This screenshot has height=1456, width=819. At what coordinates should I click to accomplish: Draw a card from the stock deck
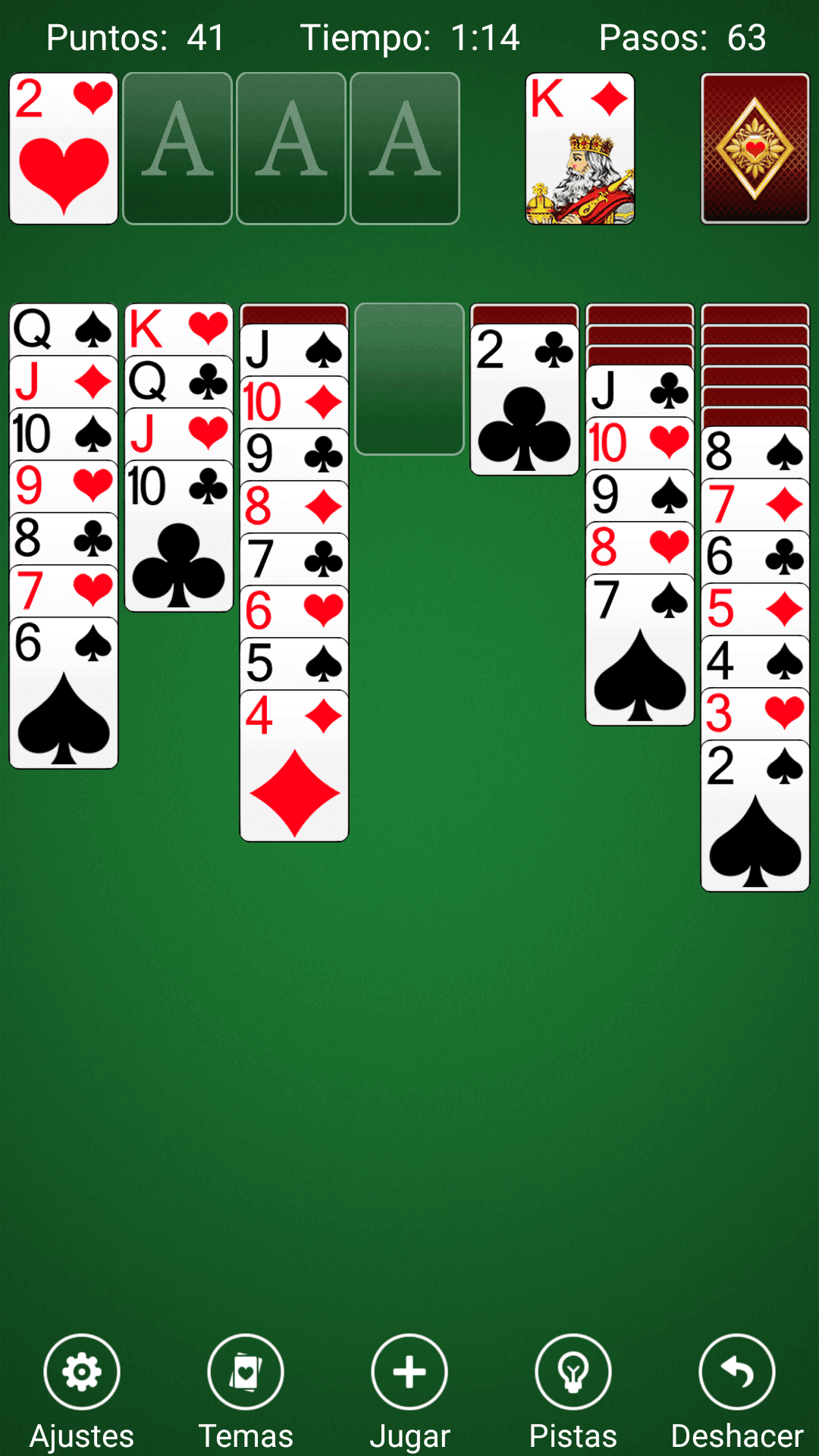tap(755, 149)
